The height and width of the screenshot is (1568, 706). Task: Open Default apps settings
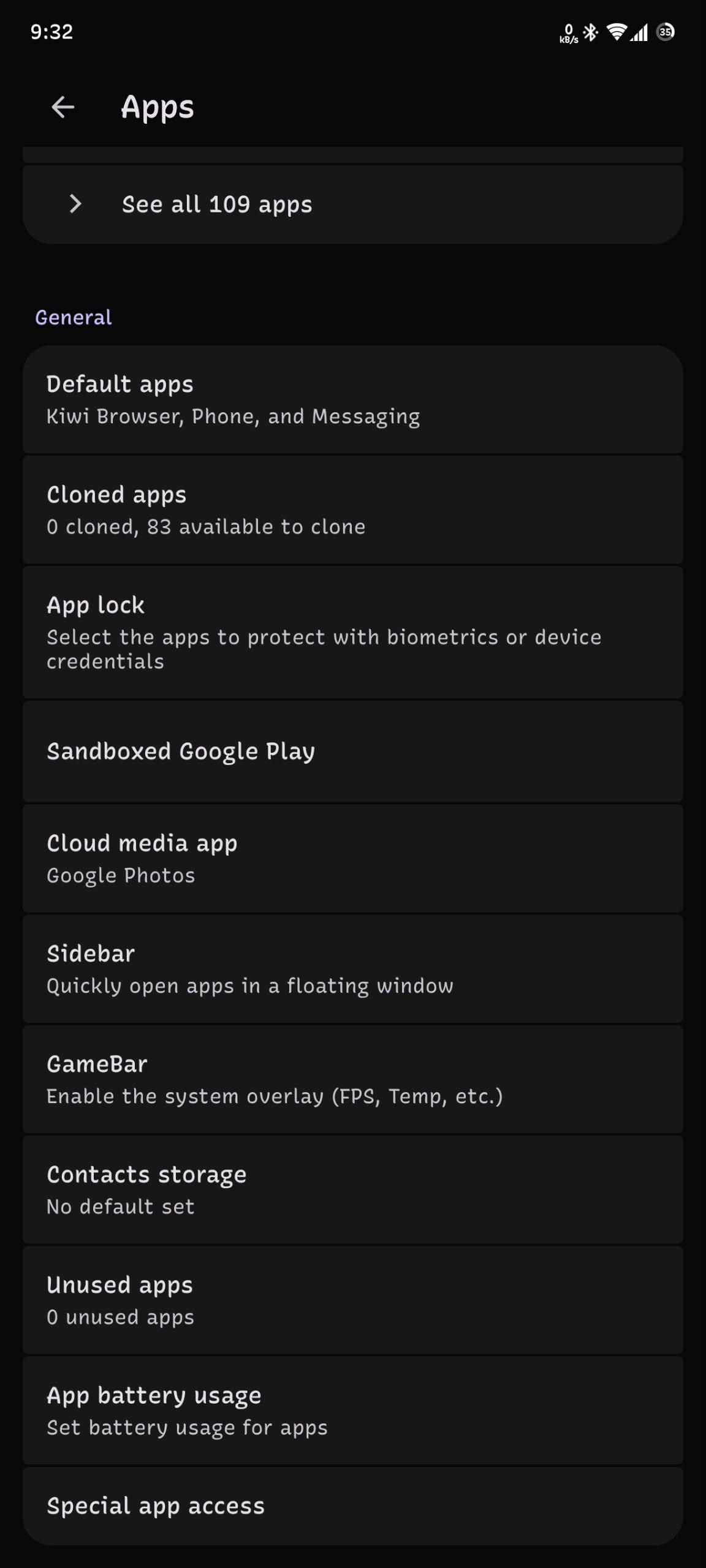(353, 399)
